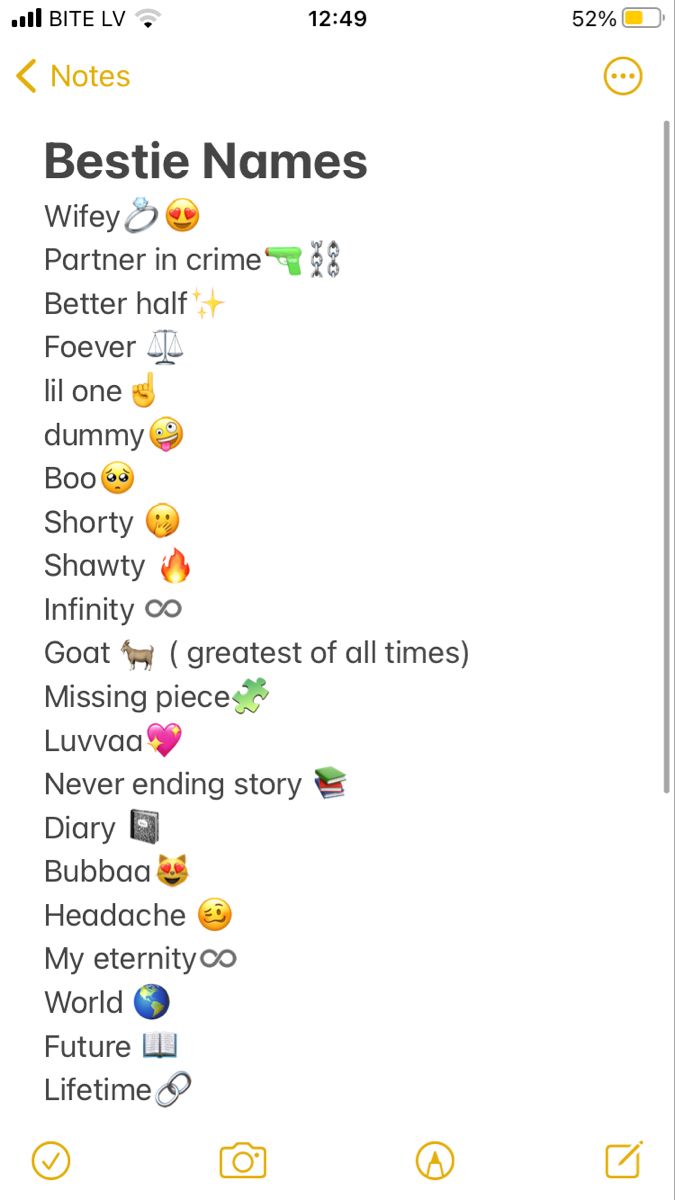Go back to Notes list

pos(73,76)
